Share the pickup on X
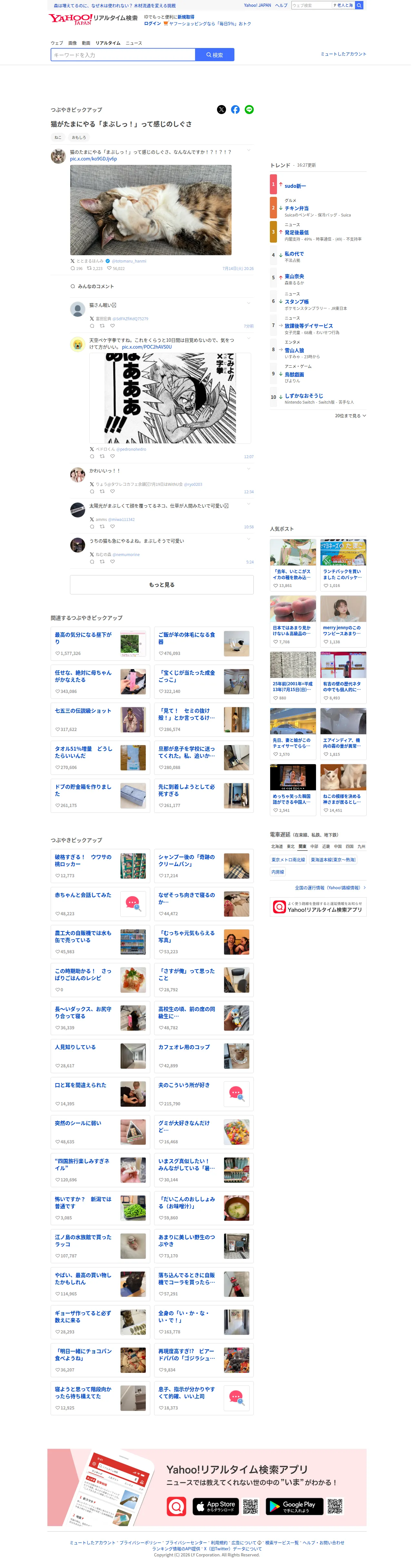The image size is (414, 1568). pyautogui.click(x=222, y=110)
